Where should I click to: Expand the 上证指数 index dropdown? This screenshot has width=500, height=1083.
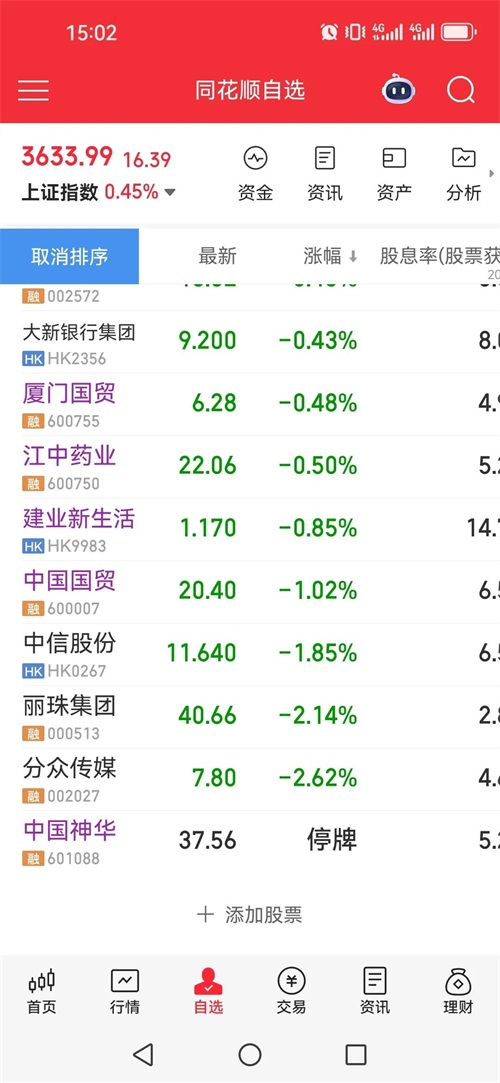[170, 193]
